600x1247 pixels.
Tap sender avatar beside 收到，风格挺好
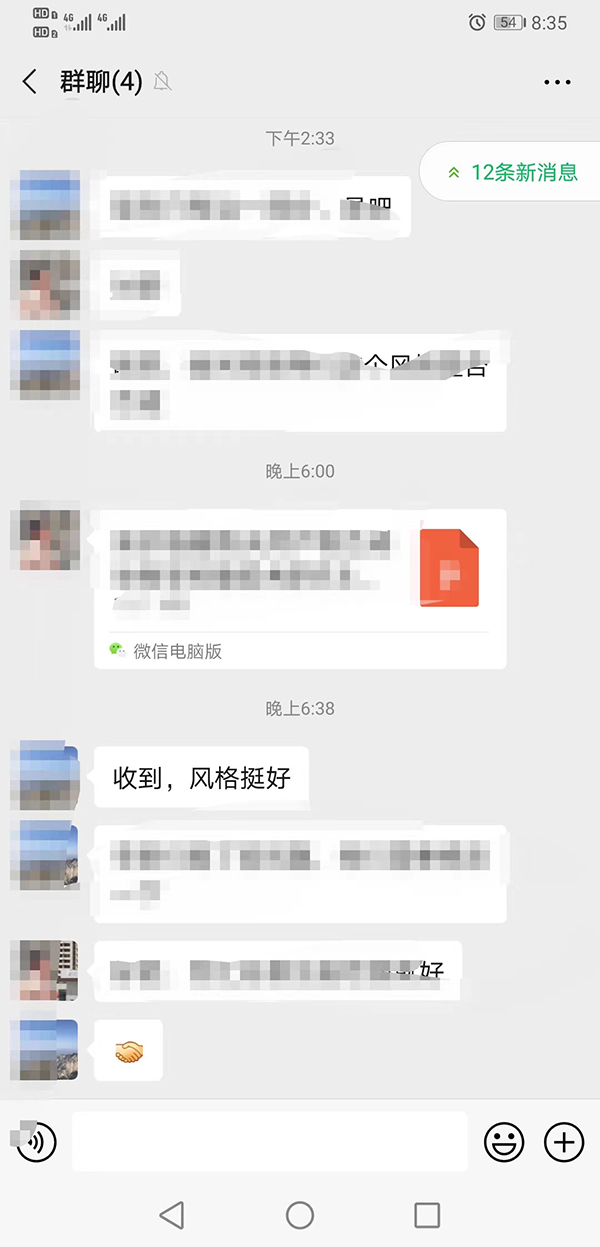[x=44, y=776]
